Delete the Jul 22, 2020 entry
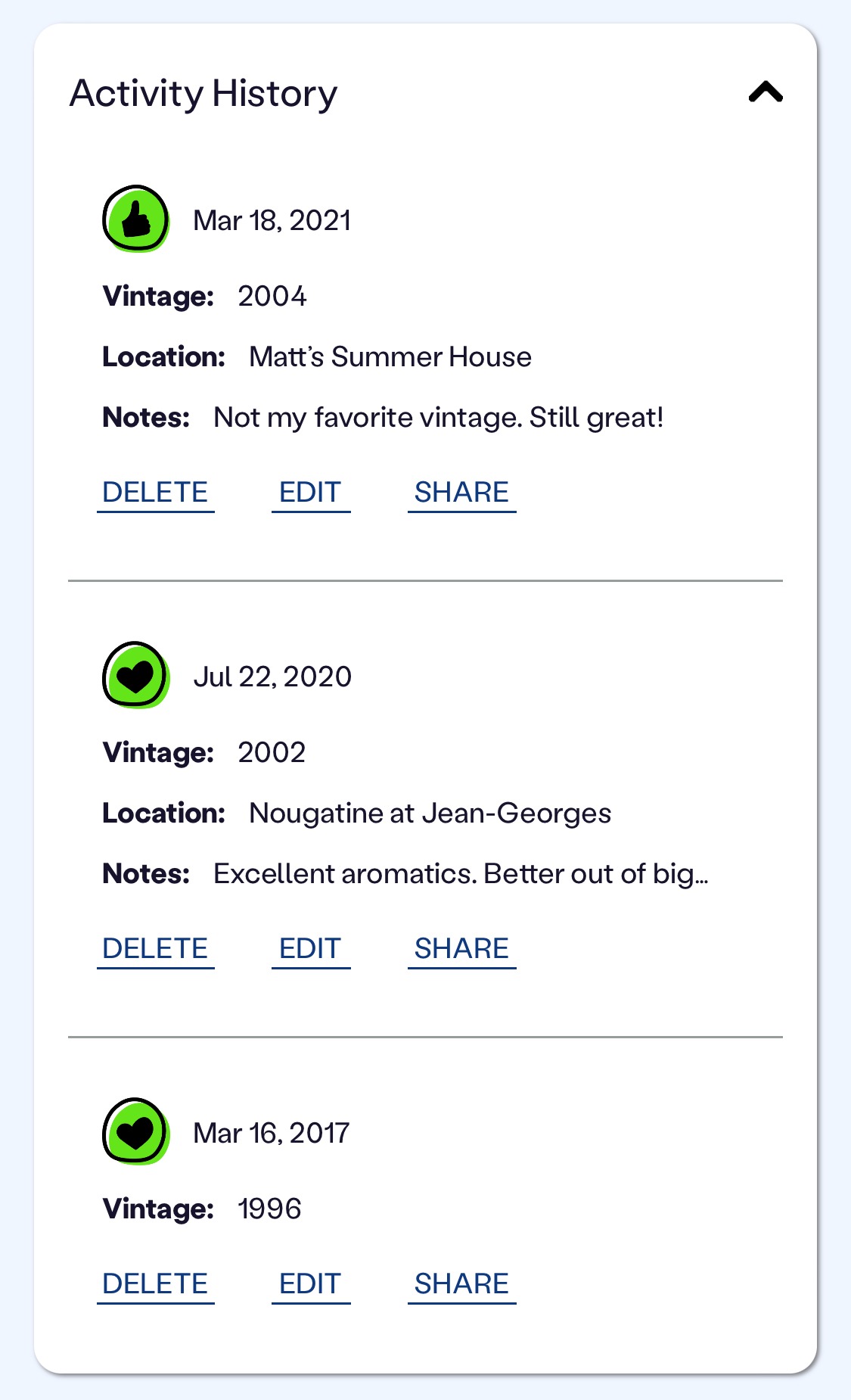 155,949
